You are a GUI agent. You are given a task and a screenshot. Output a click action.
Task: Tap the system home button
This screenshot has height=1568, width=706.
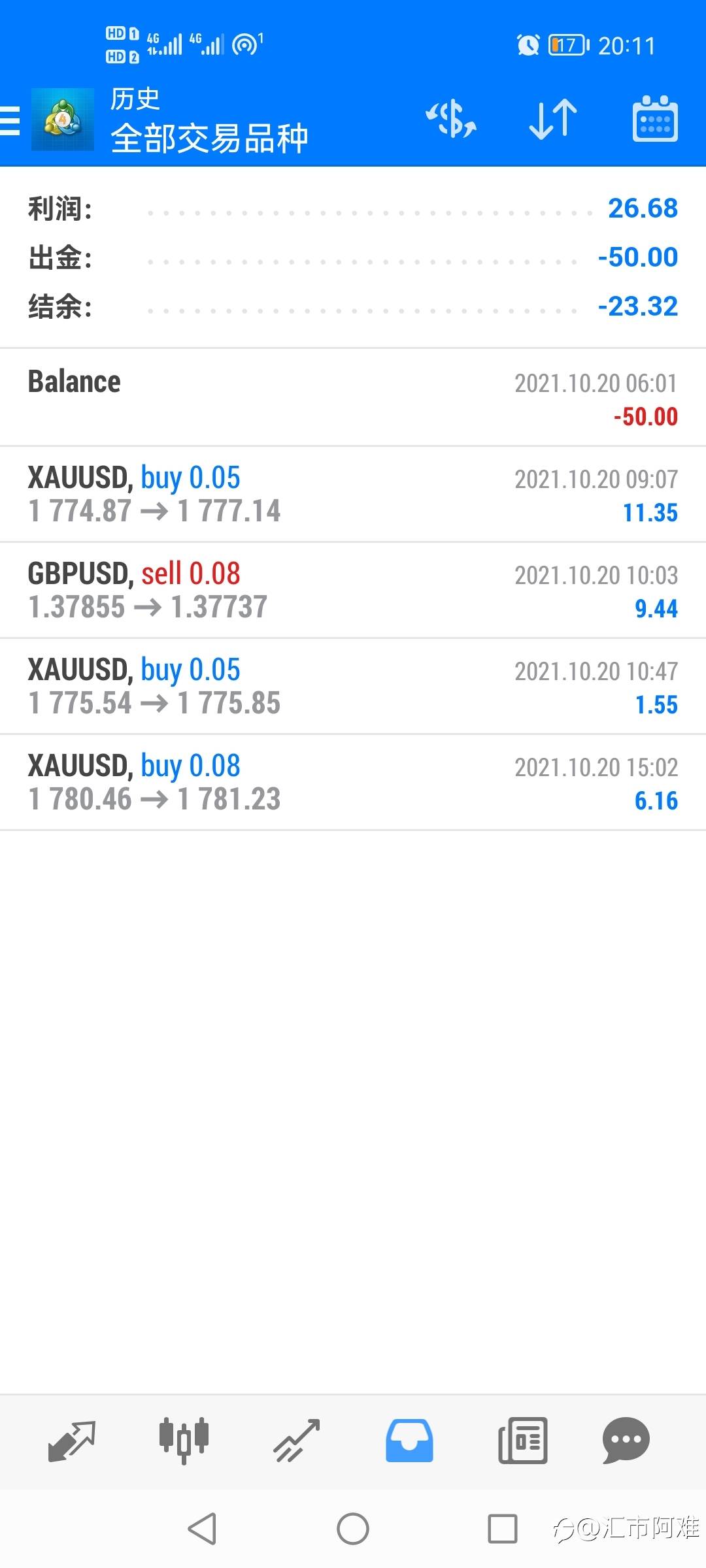pyautogui.click(x=353, y=1529)
